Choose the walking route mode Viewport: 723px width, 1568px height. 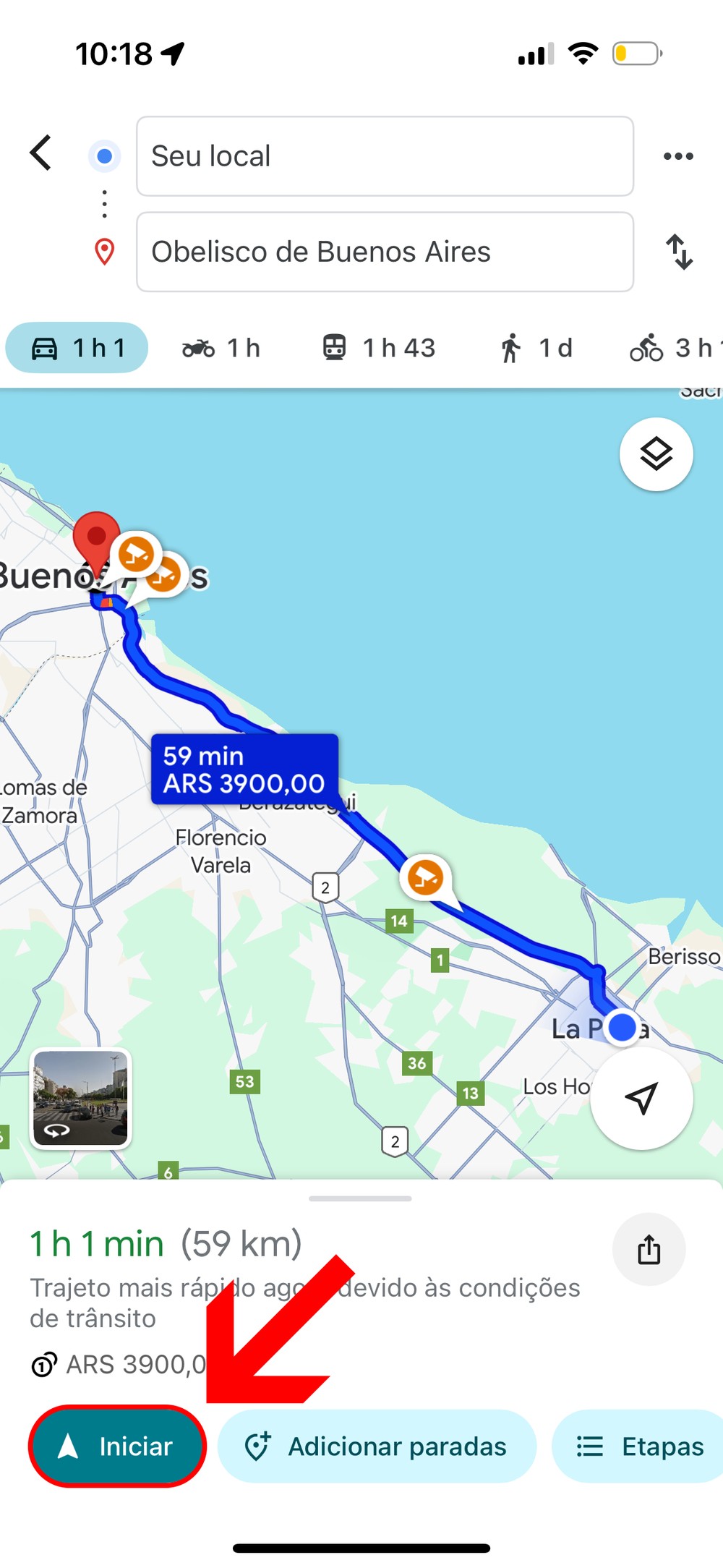[513, 348]
